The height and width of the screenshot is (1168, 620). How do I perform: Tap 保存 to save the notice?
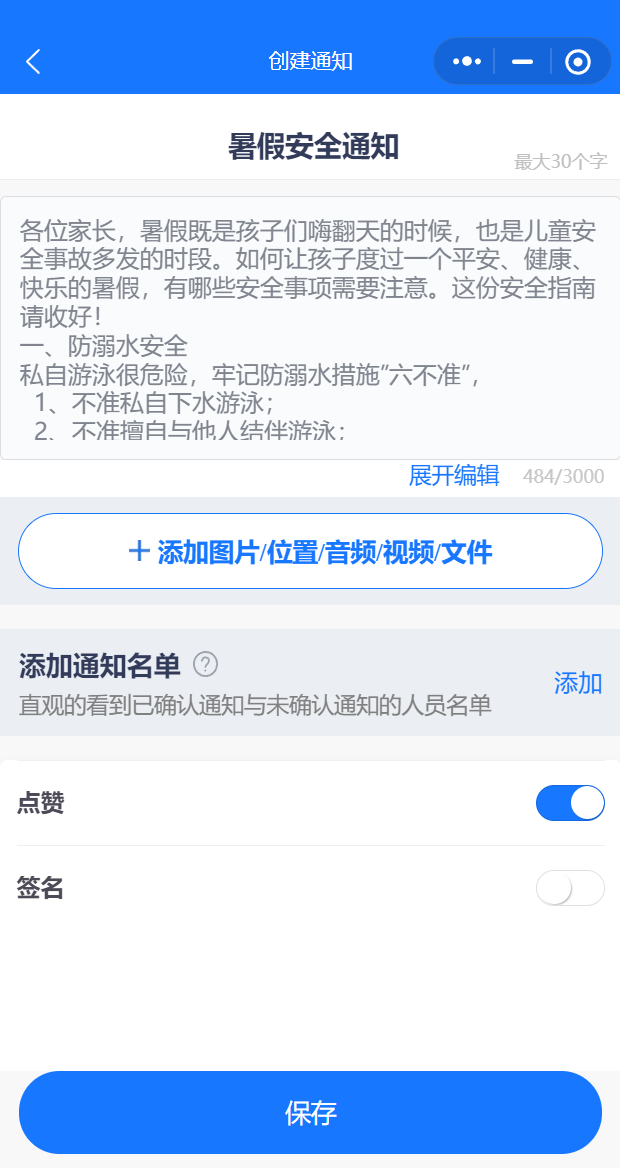[x=310, y=1113]
